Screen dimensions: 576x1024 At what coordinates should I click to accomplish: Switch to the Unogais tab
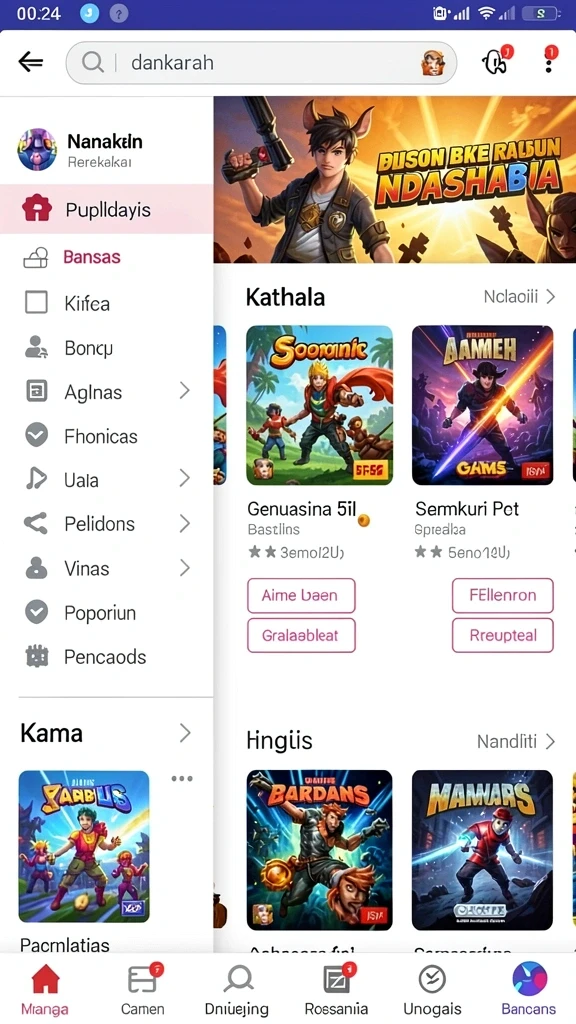point(432,990)
